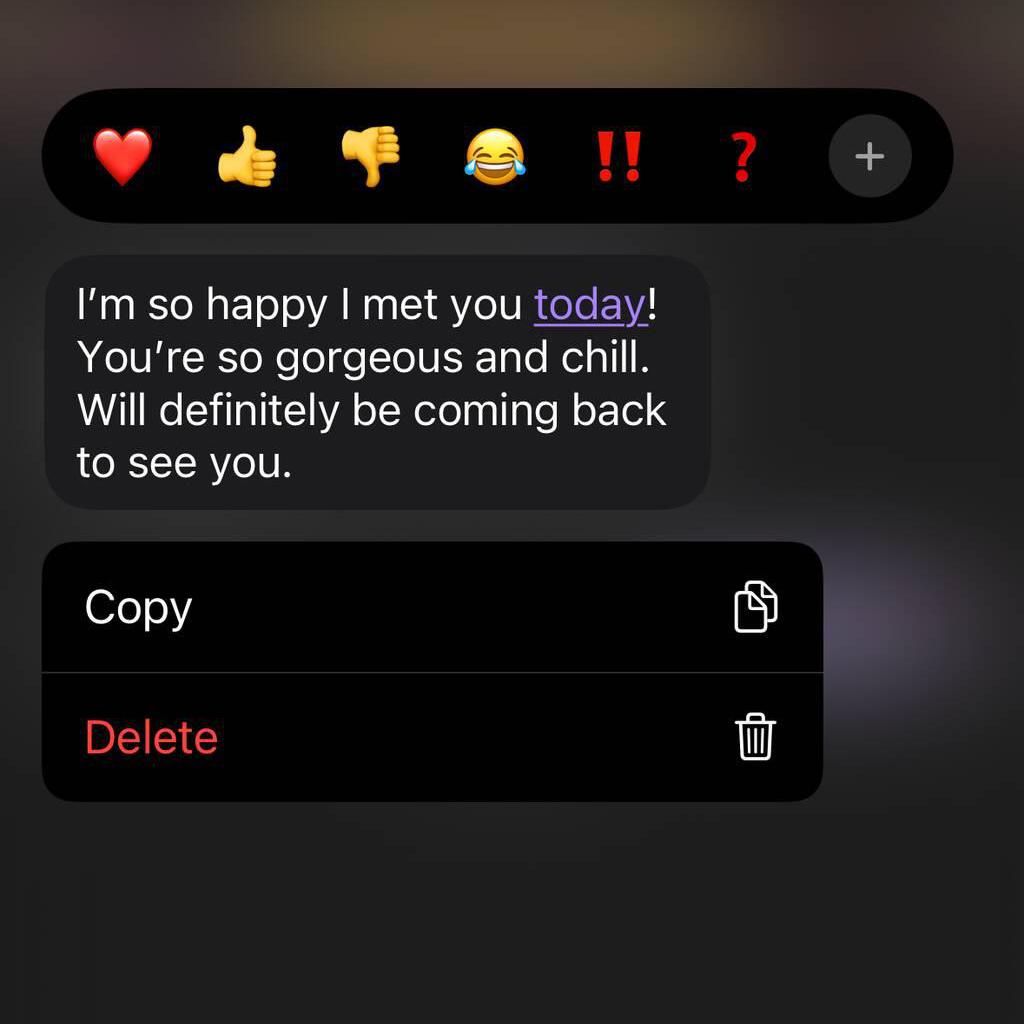The width and height of the screenshot is (1024, 1024).
Task: Add a thumbs up reaction
Action: tap(247, 157)
